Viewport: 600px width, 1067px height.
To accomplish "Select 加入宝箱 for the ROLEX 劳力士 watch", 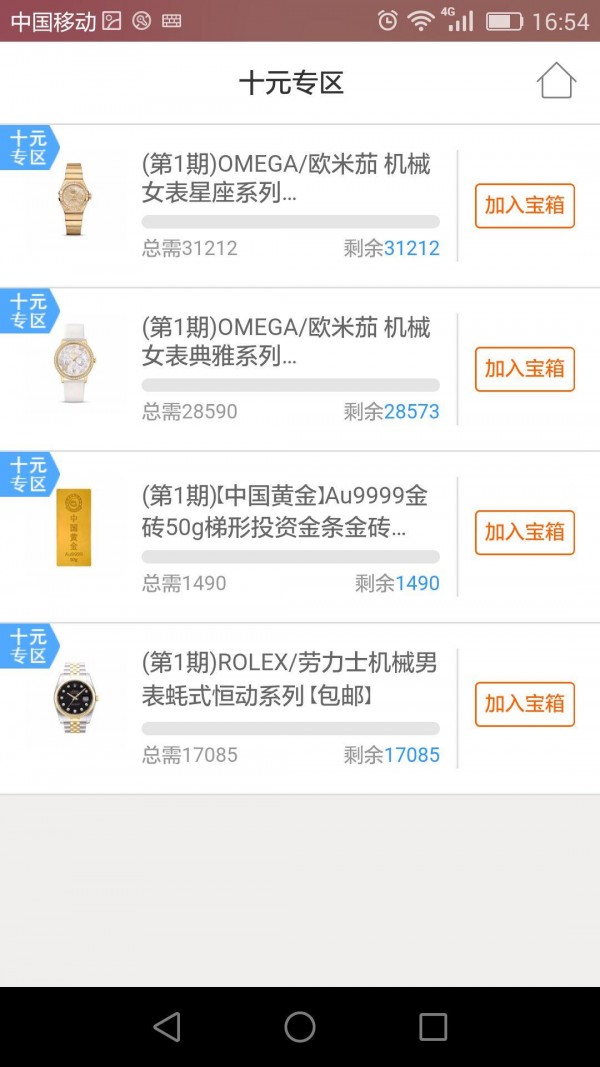I will [x=524, y=704].
